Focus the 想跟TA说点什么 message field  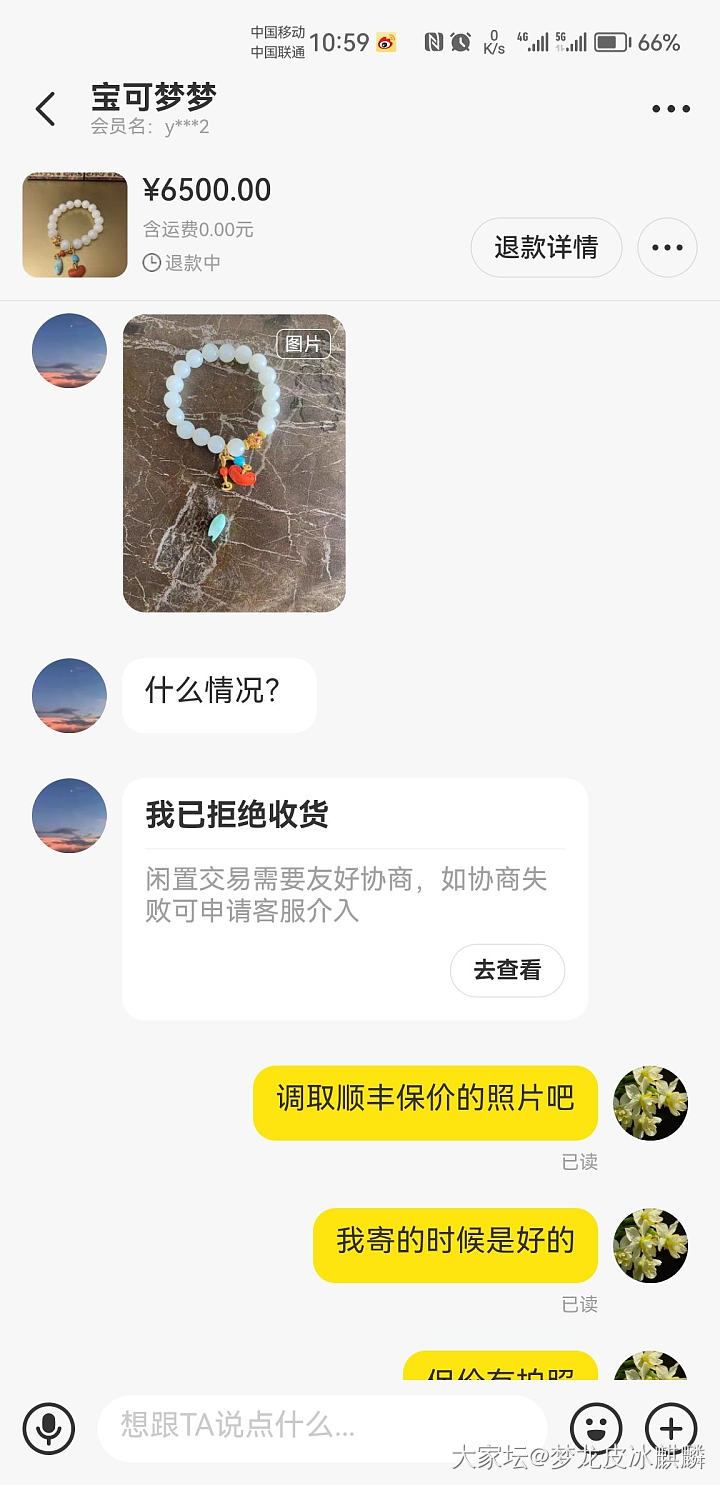[320, 1425]
